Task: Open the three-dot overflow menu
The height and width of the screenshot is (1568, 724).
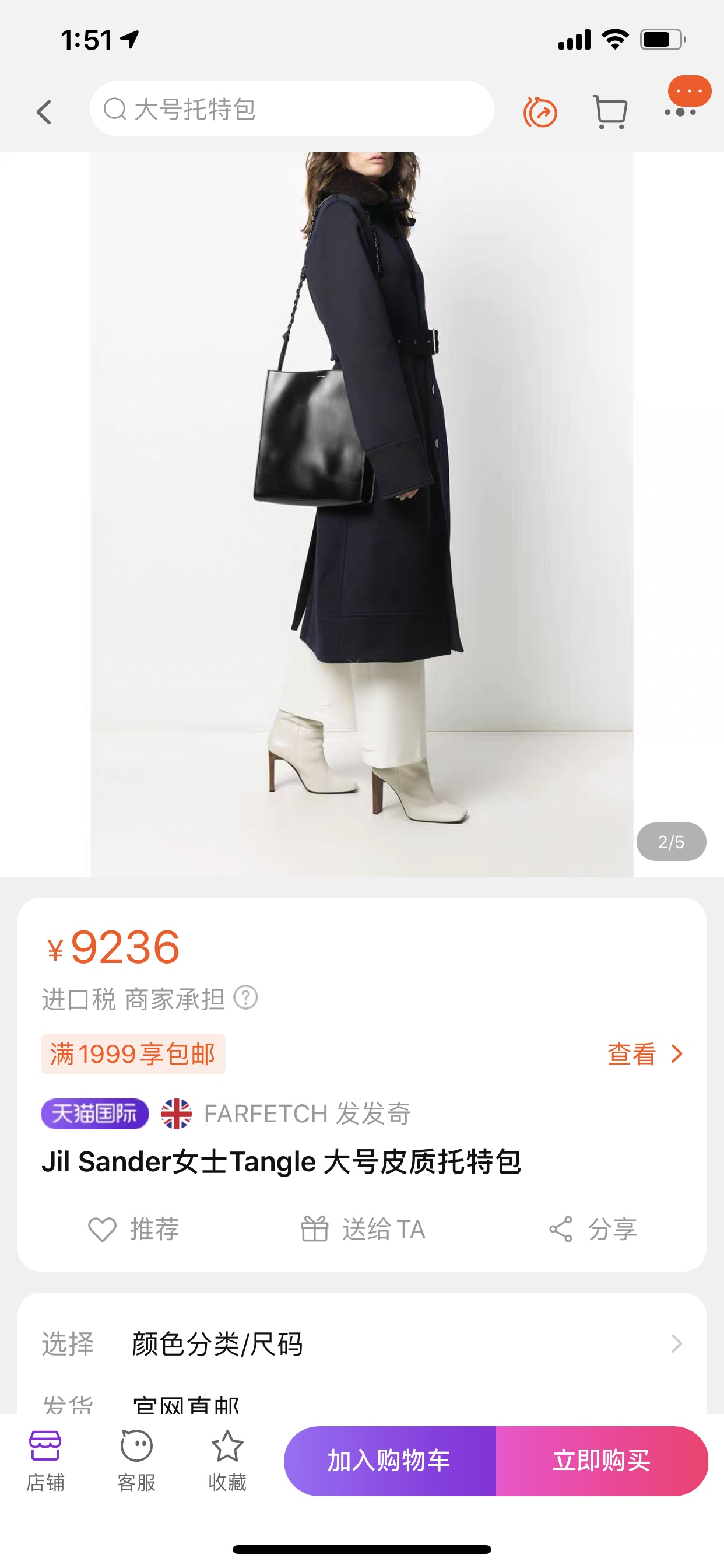Action: tap(680, 112)
